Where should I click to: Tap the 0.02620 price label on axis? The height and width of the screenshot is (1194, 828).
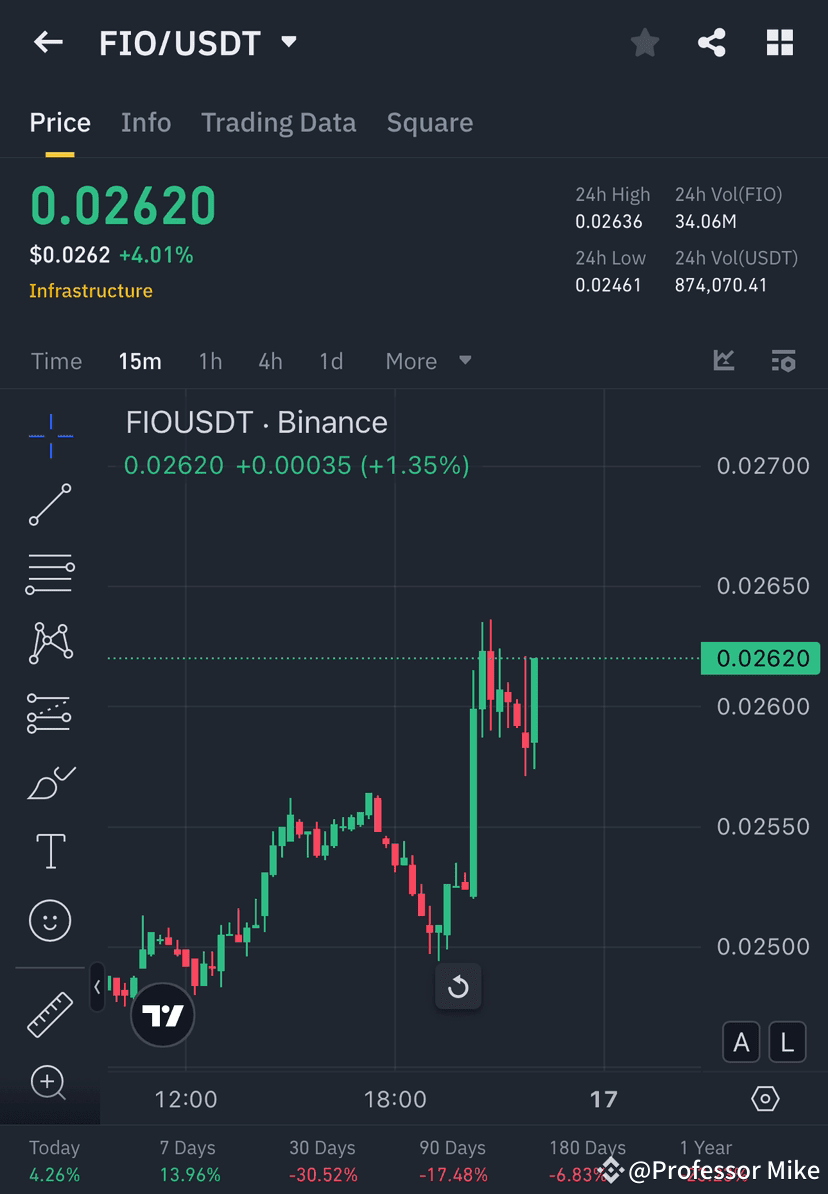click(x=761, y=658)
